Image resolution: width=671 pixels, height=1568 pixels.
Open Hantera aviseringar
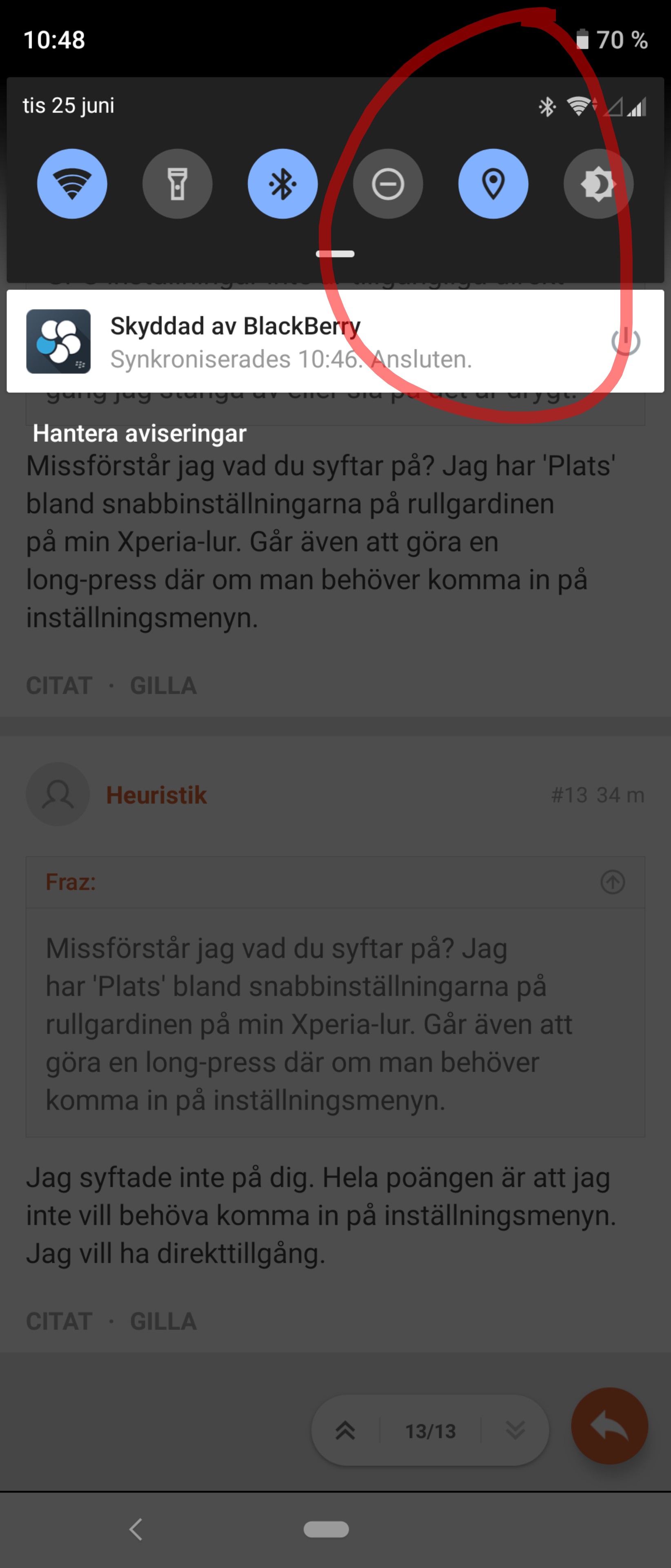[x=139, y=433]
